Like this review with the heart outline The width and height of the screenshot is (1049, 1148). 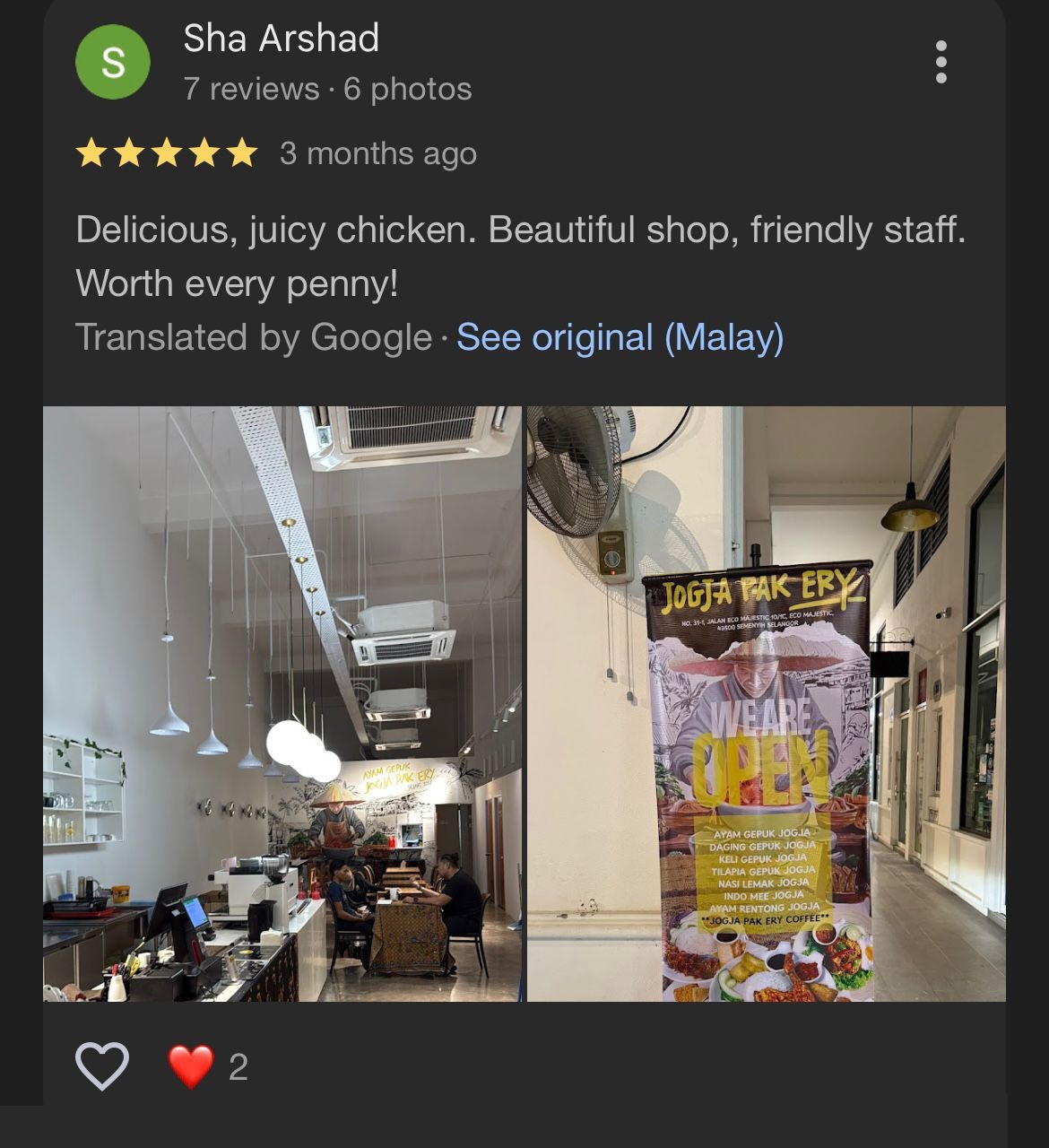[x=102, y=1066]
